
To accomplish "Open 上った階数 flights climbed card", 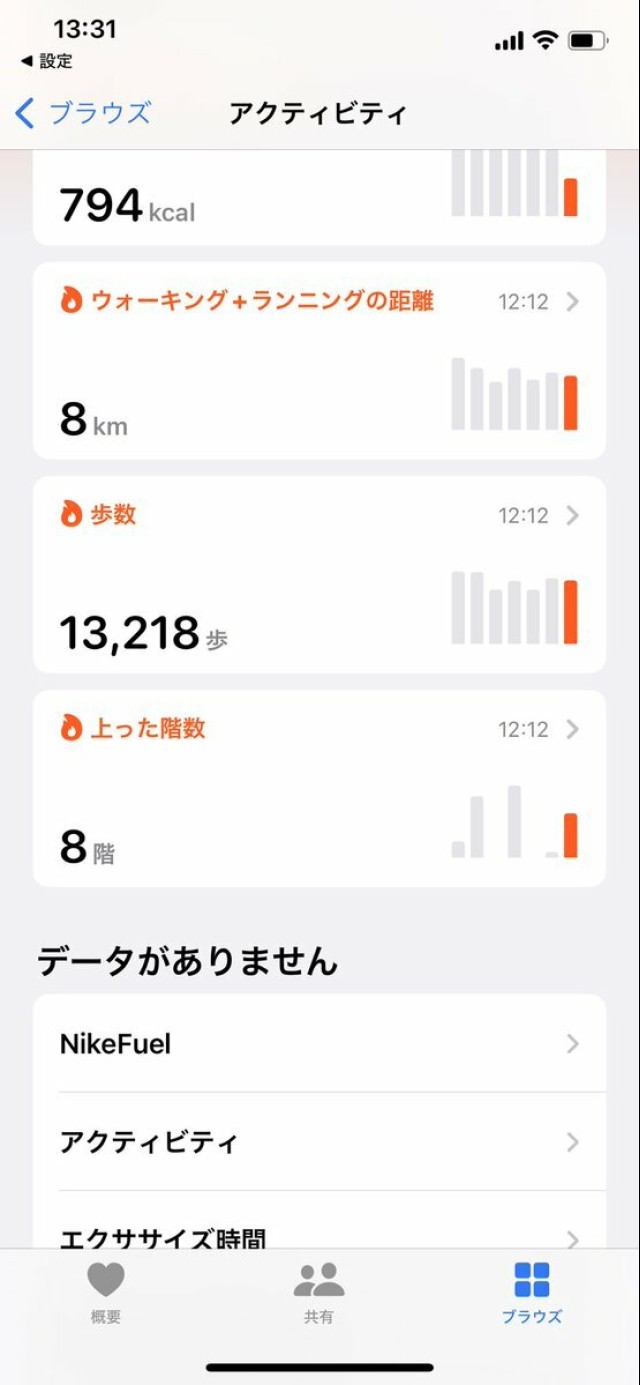I will (x=319, y=788).
